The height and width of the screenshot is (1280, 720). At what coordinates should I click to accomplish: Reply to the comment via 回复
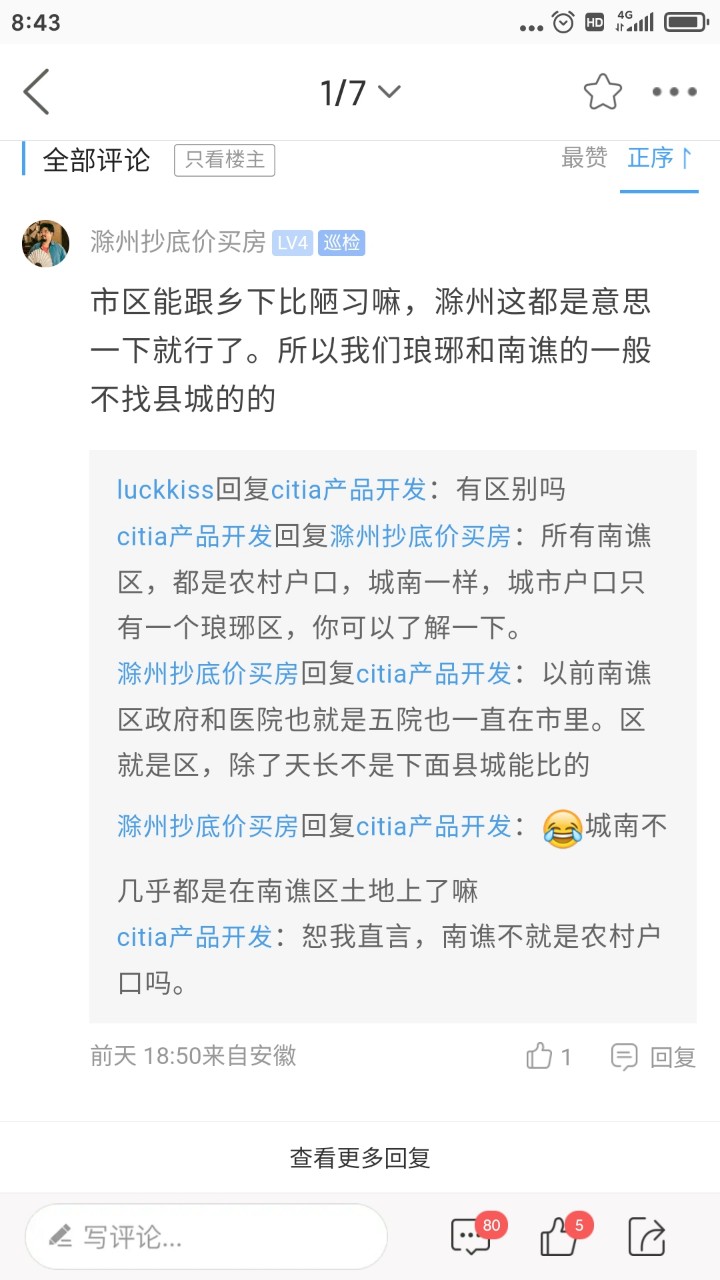pyautogui.click(x=654, y=1056)
